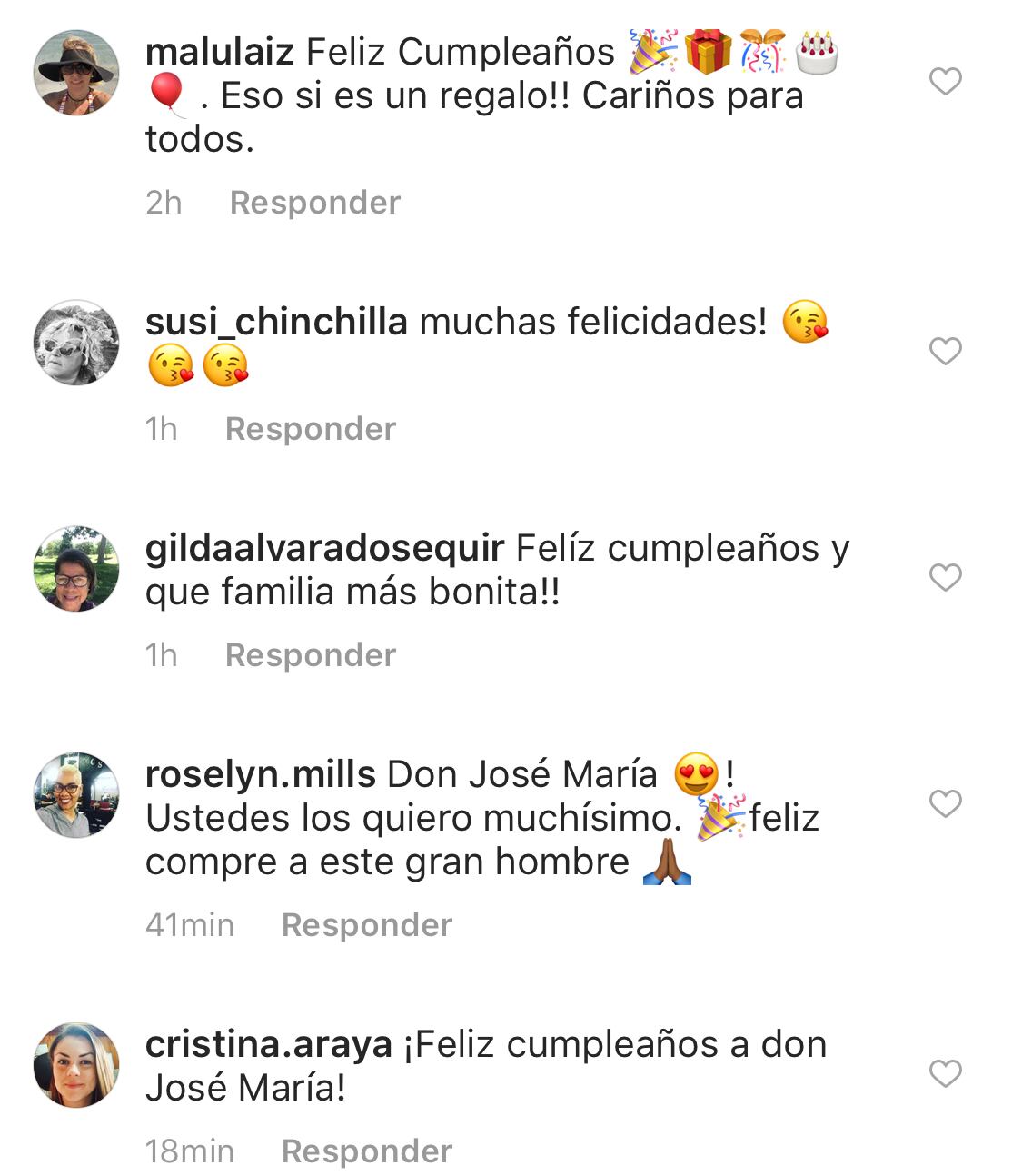This screenshot has height=1176, width=1022.
Task: Open roselyn.mills' profile avatar
Action: (x=76, y=795)
